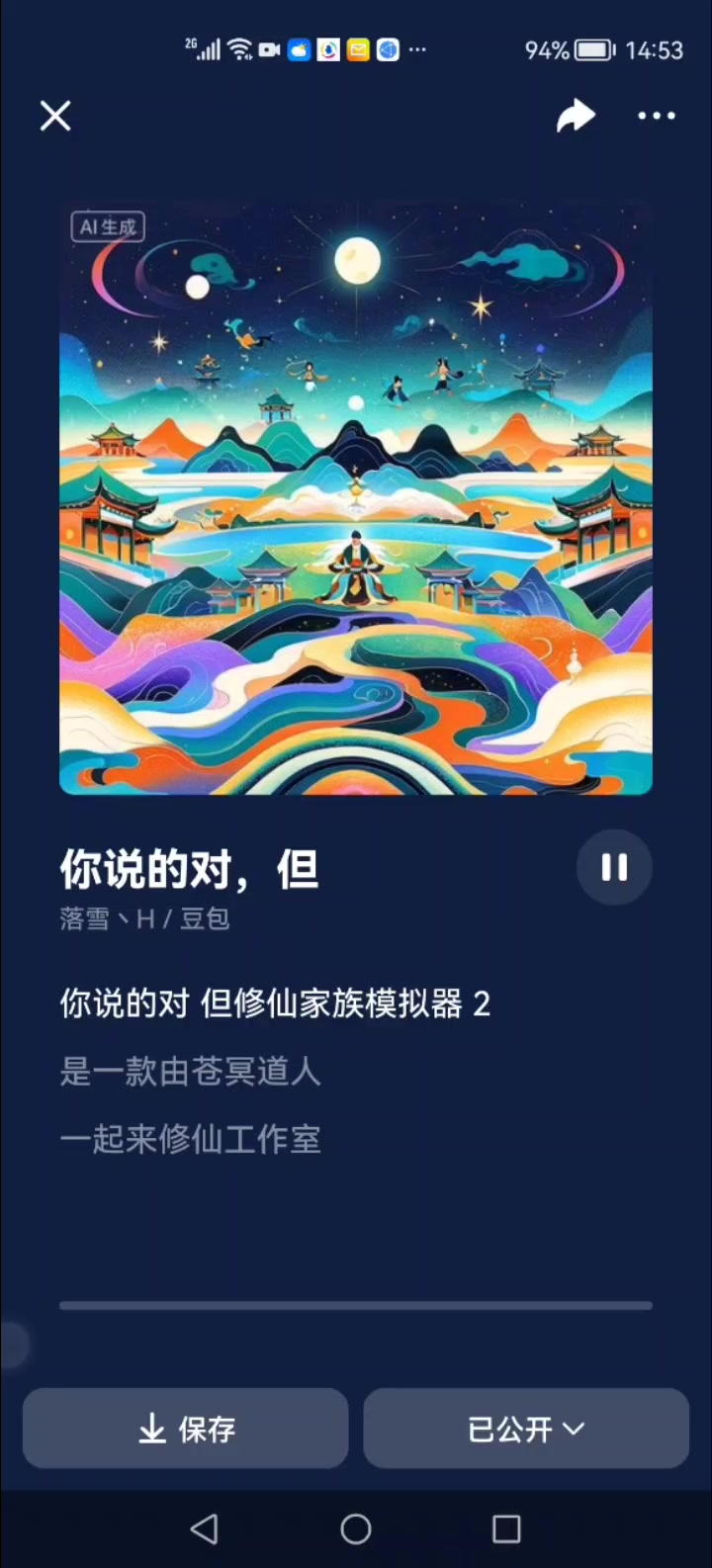Open the three-dot overflow menu
The width and height of the screenshot is (712, 1568).
pos(657,116)
